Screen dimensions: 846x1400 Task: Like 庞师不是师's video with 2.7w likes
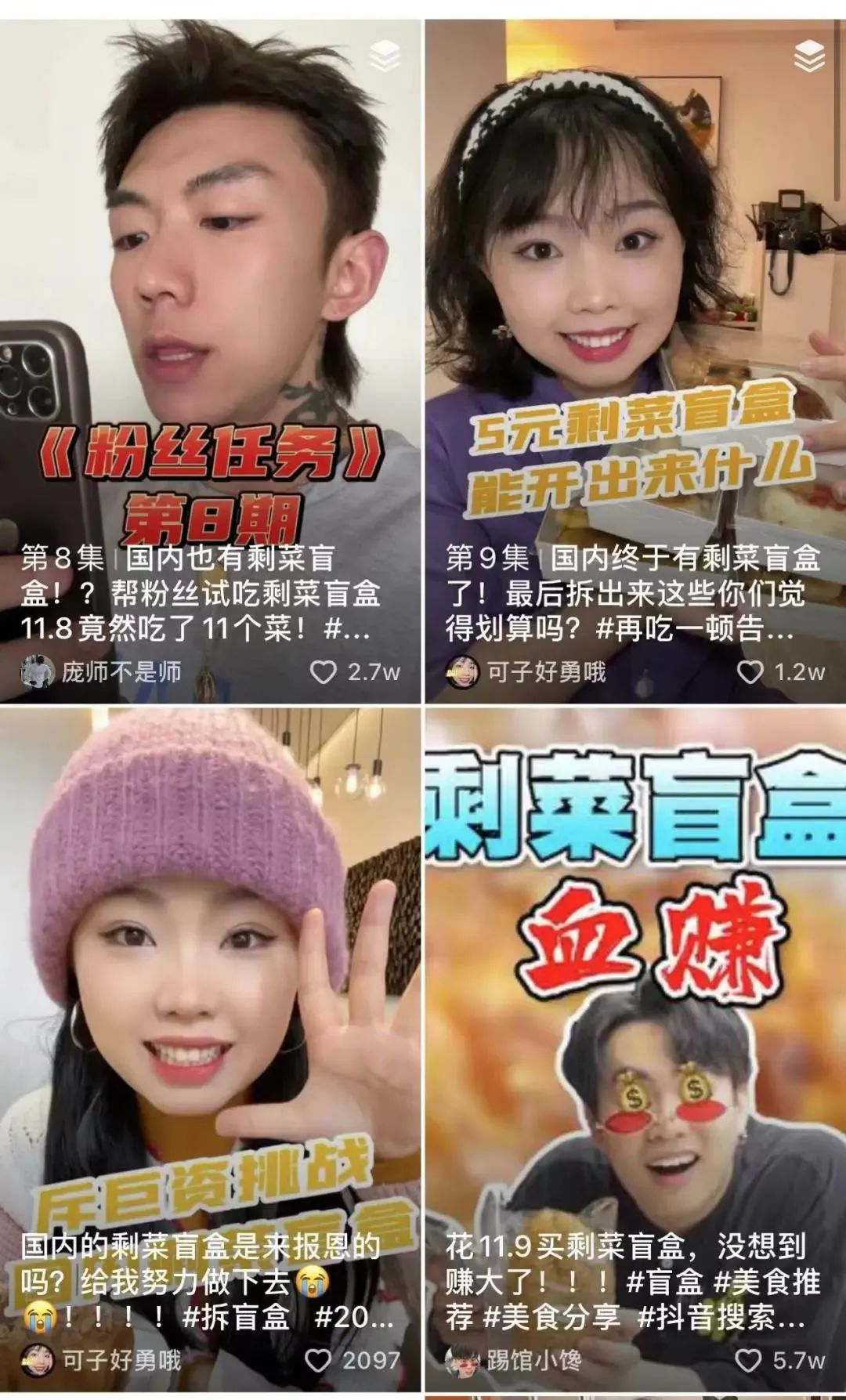[324, 672]
